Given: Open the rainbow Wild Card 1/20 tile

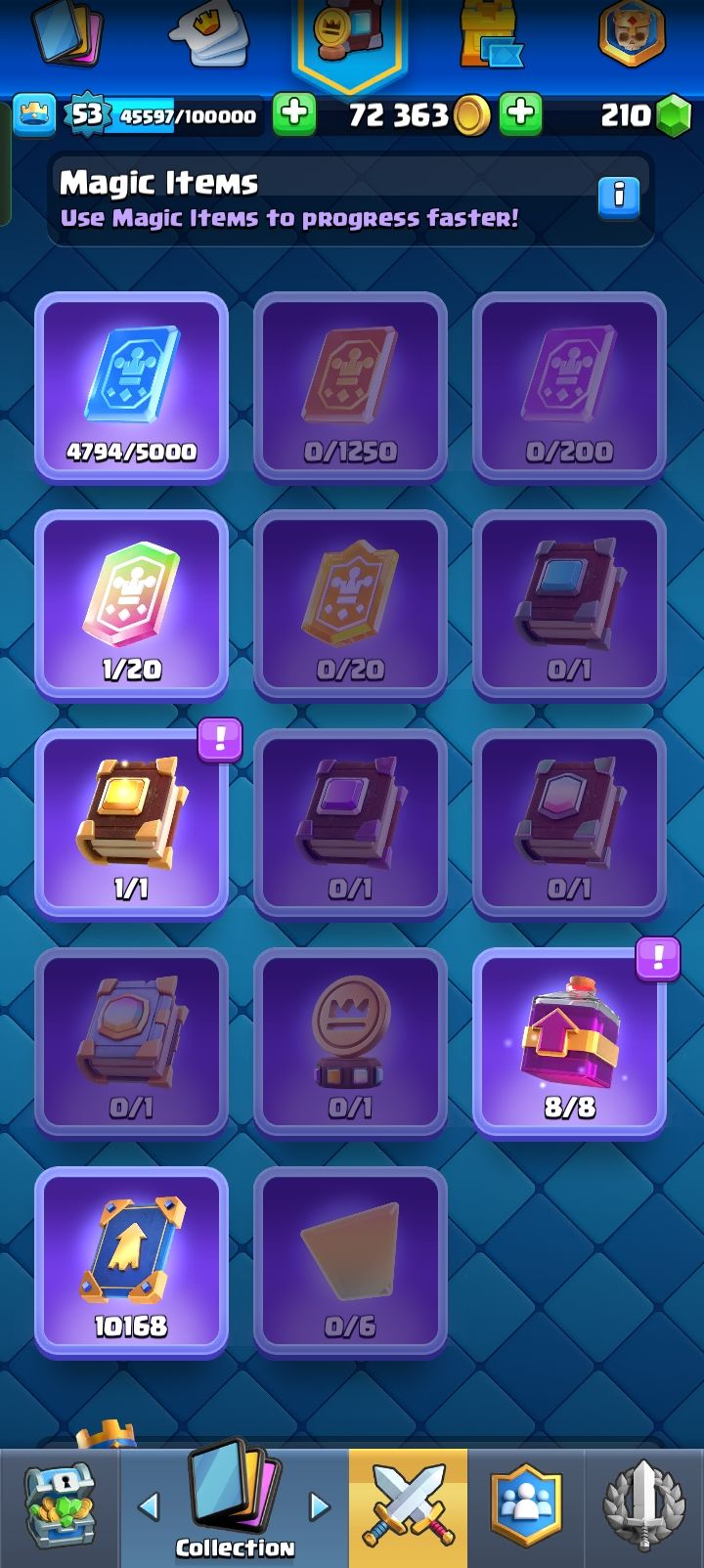Looking at the screenshot, I should [131, 605].
